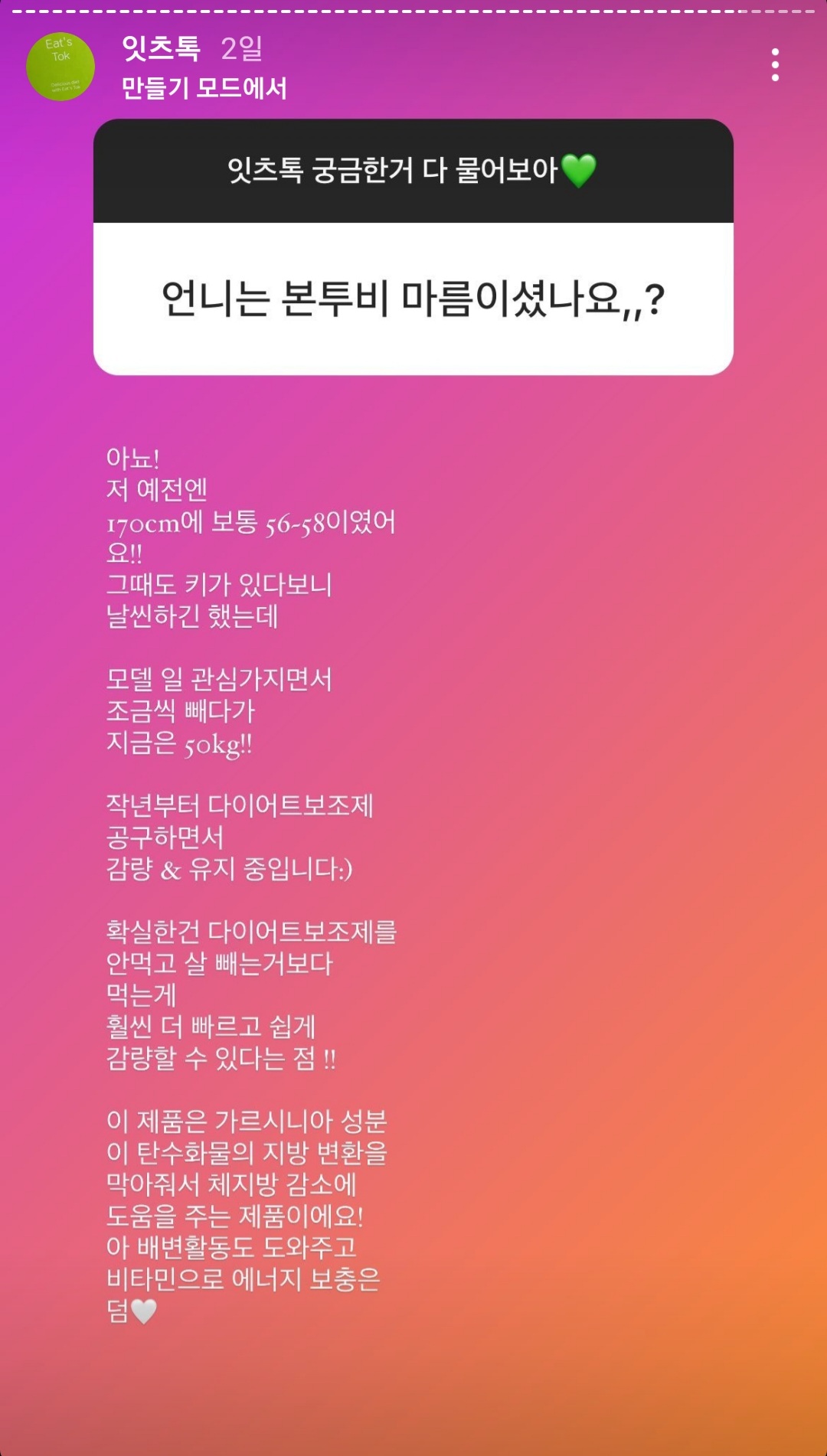Screen dimensions: 827x1456
Task: Open the story overflow menu
Action: [775, 65]
